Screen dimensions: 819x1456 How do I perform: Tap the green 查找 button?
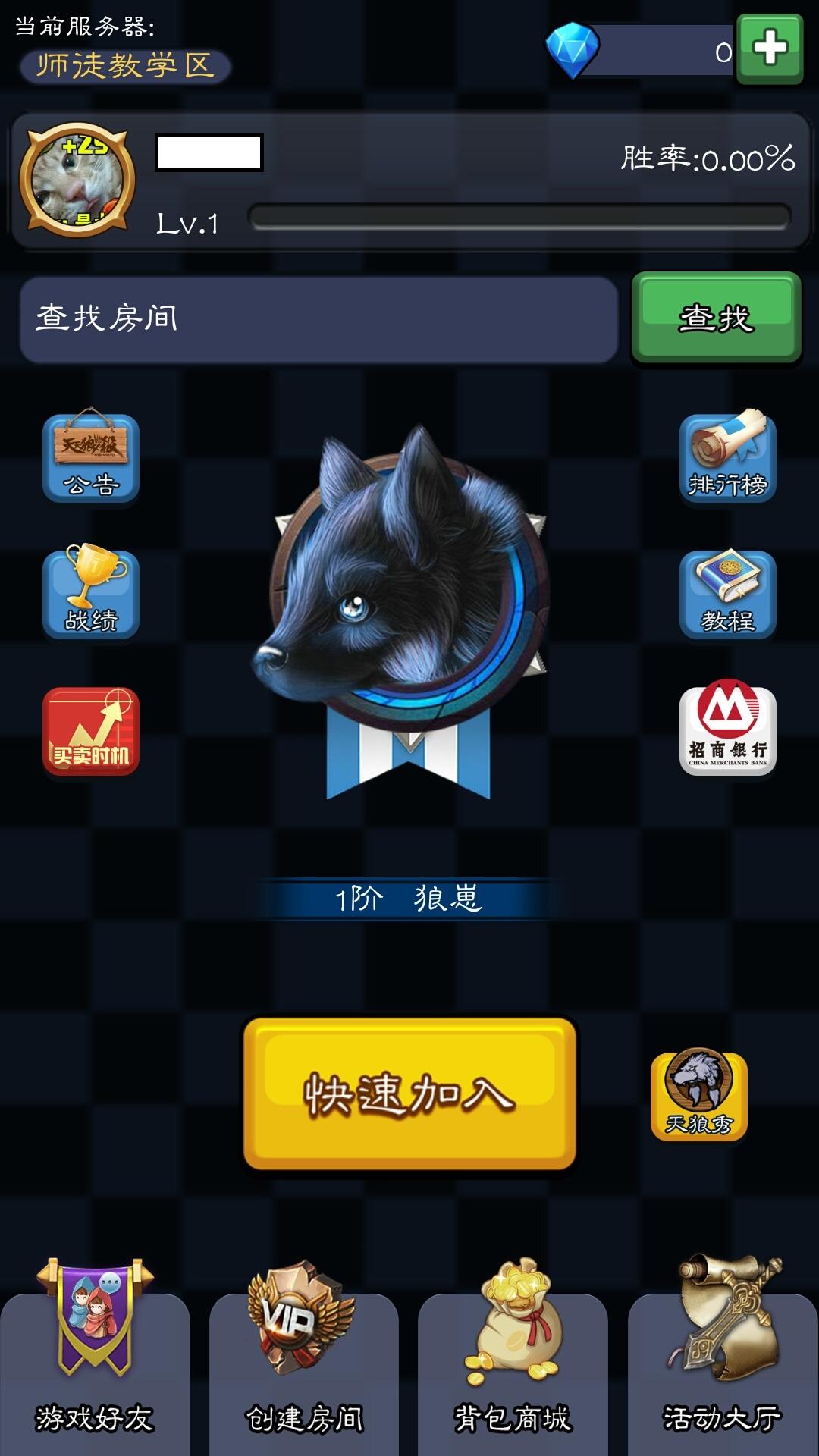coord(716,318)
